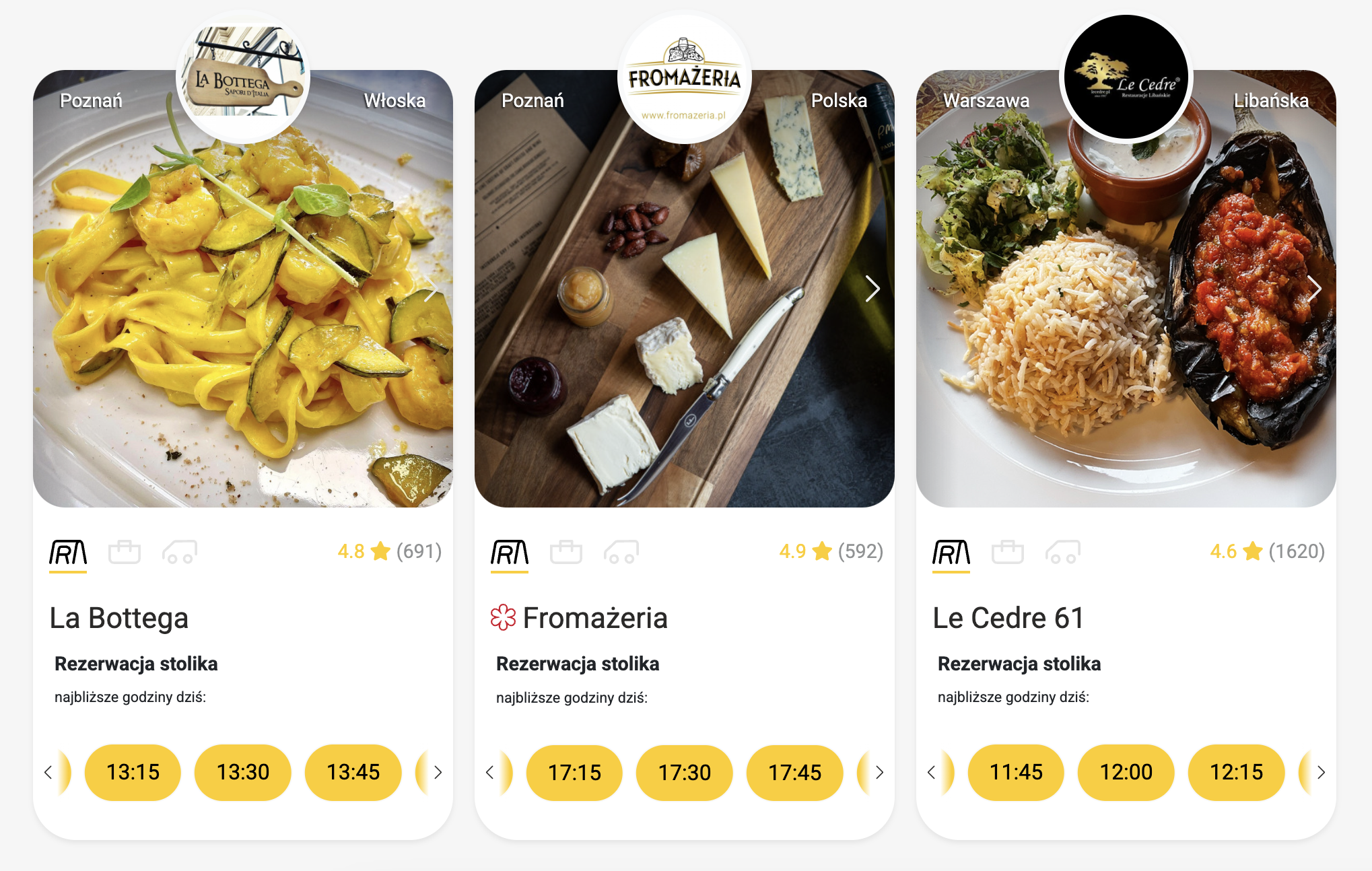Open Fromażeria restaurant page
Screen dimensions: 1372x871
click(x=594, y=618)
